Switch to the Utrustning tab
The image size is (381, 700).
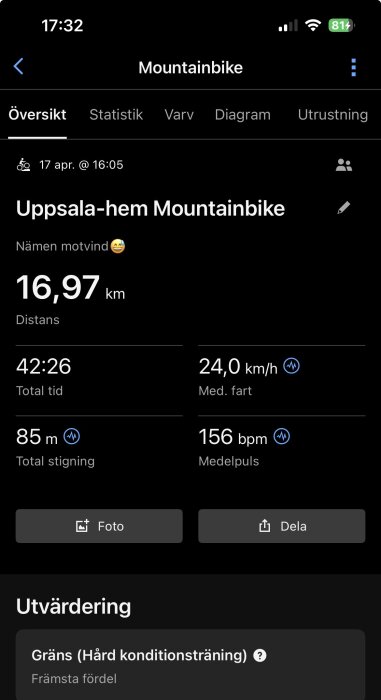pos(333,115)
